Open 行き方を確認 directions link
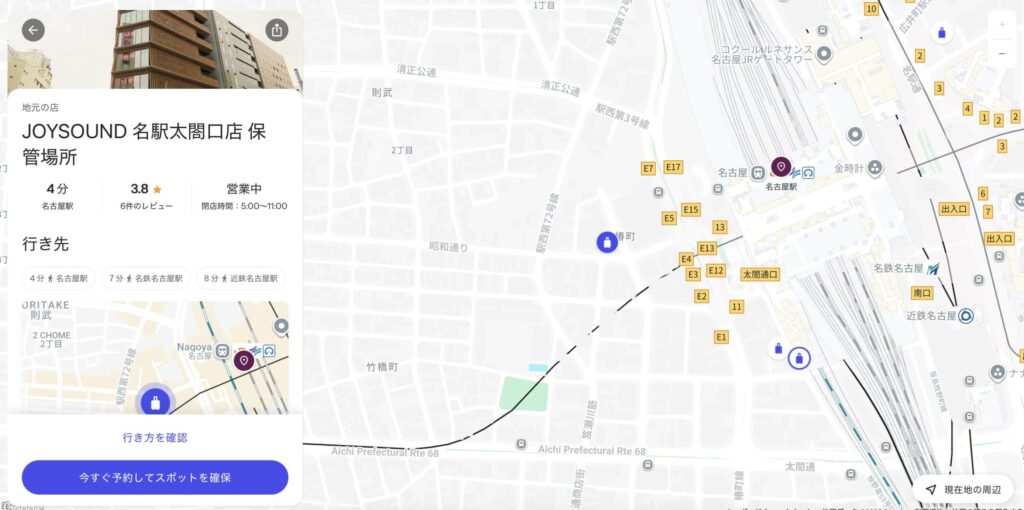1024x510 pixels. (x=155, y=438)
